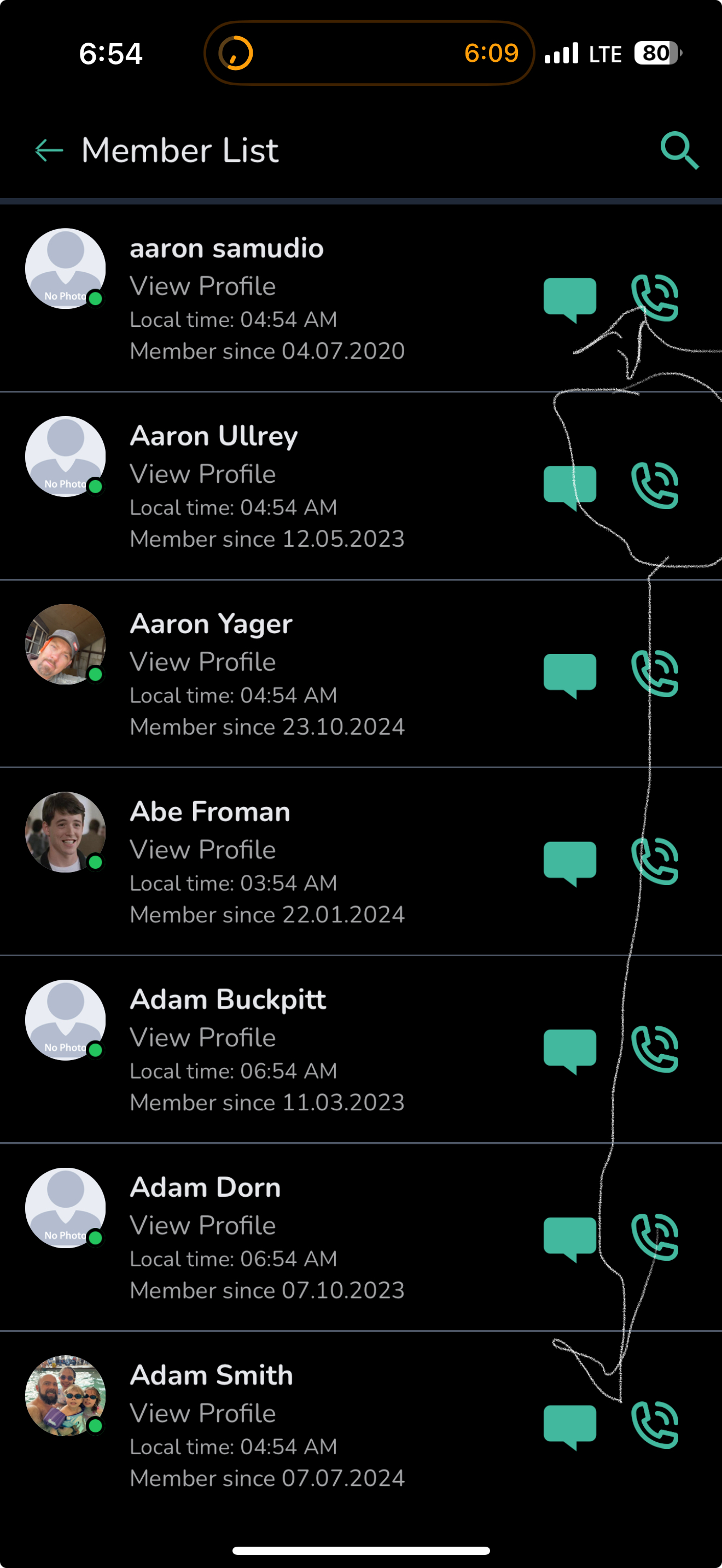View Profile of aaron samudio
Image resolution: width=722 pixels, height=1568 pixels.
click(203, 286)
